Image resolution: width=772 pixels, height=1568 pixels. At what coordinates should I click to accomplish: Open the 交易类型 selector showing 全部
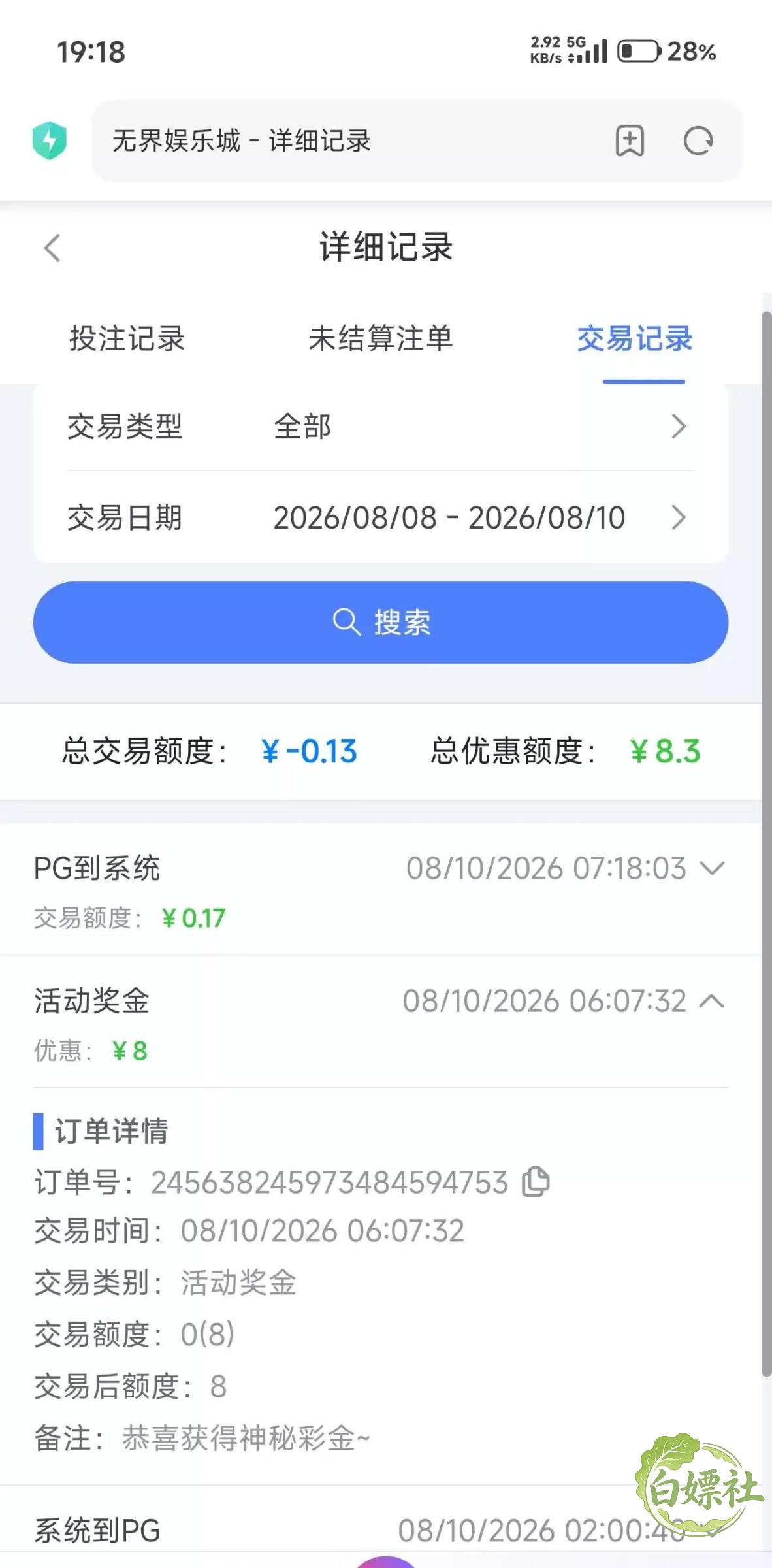(381, 427)
